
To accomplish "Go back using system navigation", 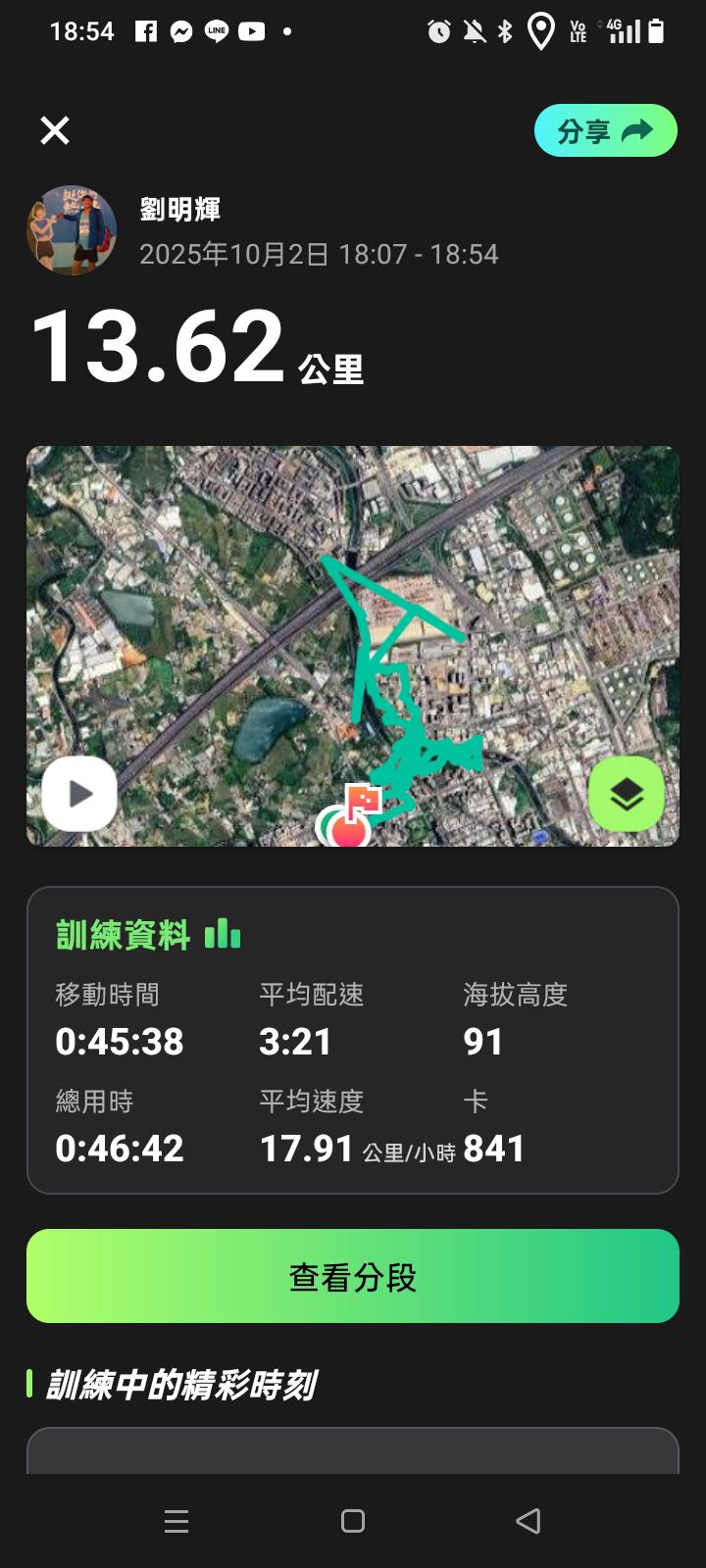I will (529, 1521).
